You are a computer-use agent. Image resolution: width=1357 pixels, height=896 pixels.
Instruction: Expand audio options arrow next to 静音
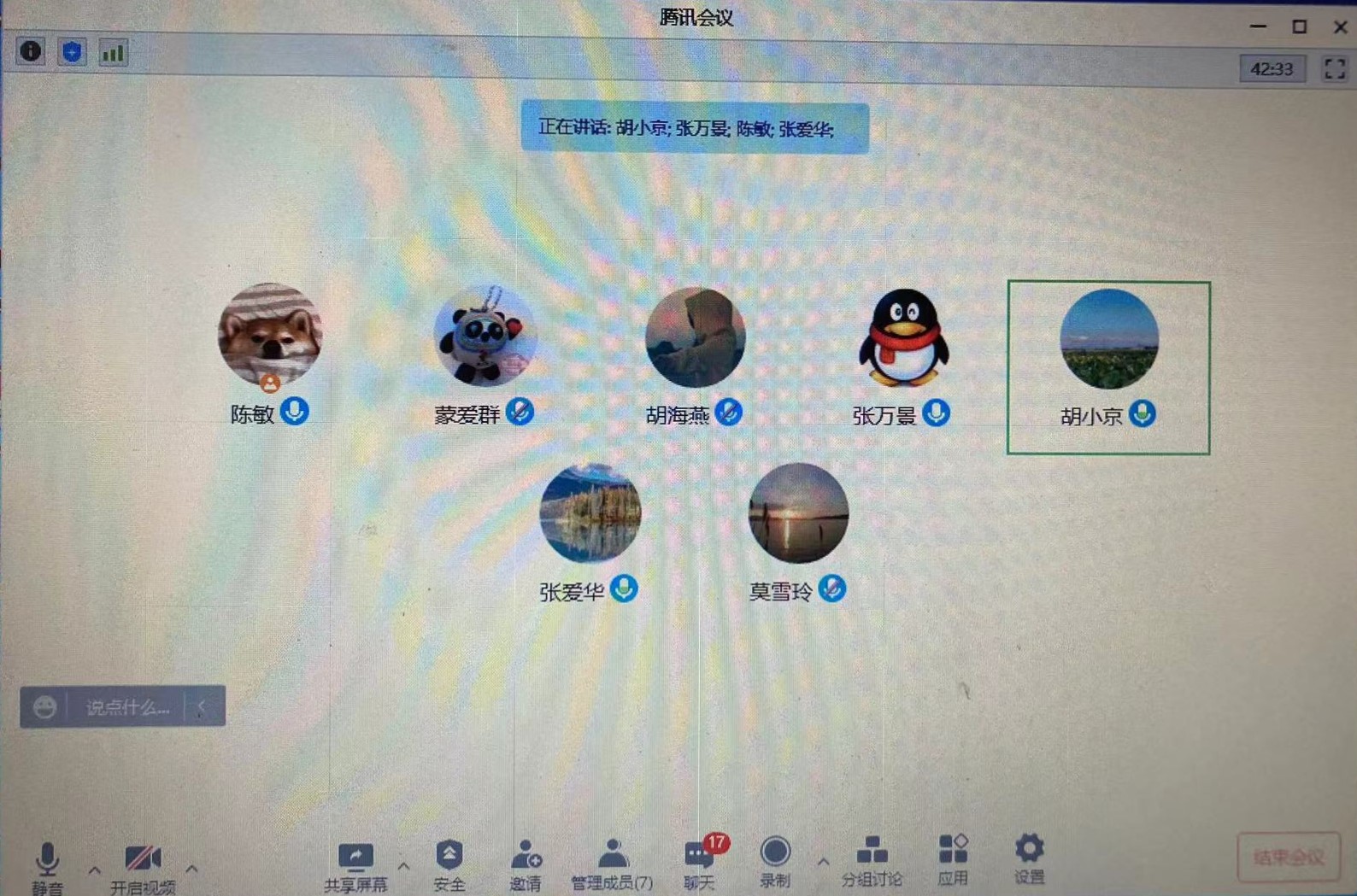click(x=94, y=870)
